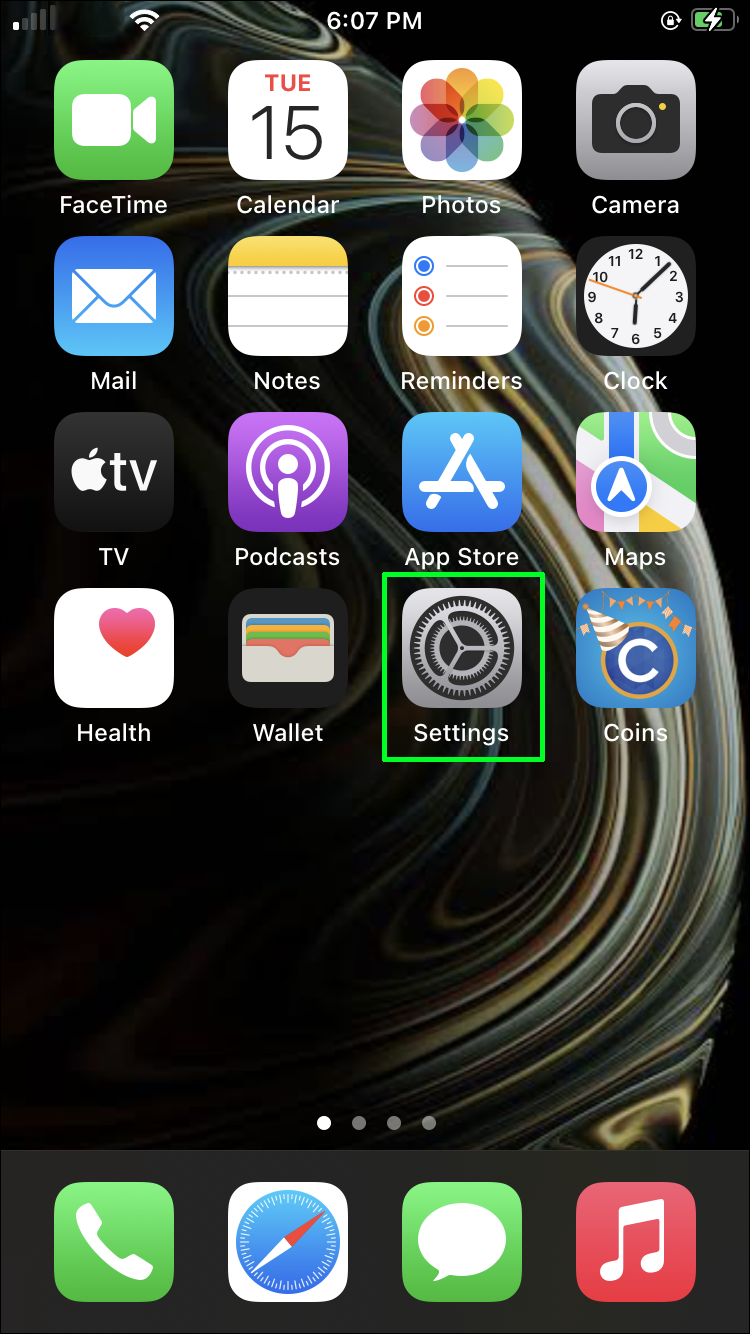Image resolution: width=750 pixels, height=1334 pixels.
Task: Open the Mail app
Action: pyautogui.click(x=114, y=296)
